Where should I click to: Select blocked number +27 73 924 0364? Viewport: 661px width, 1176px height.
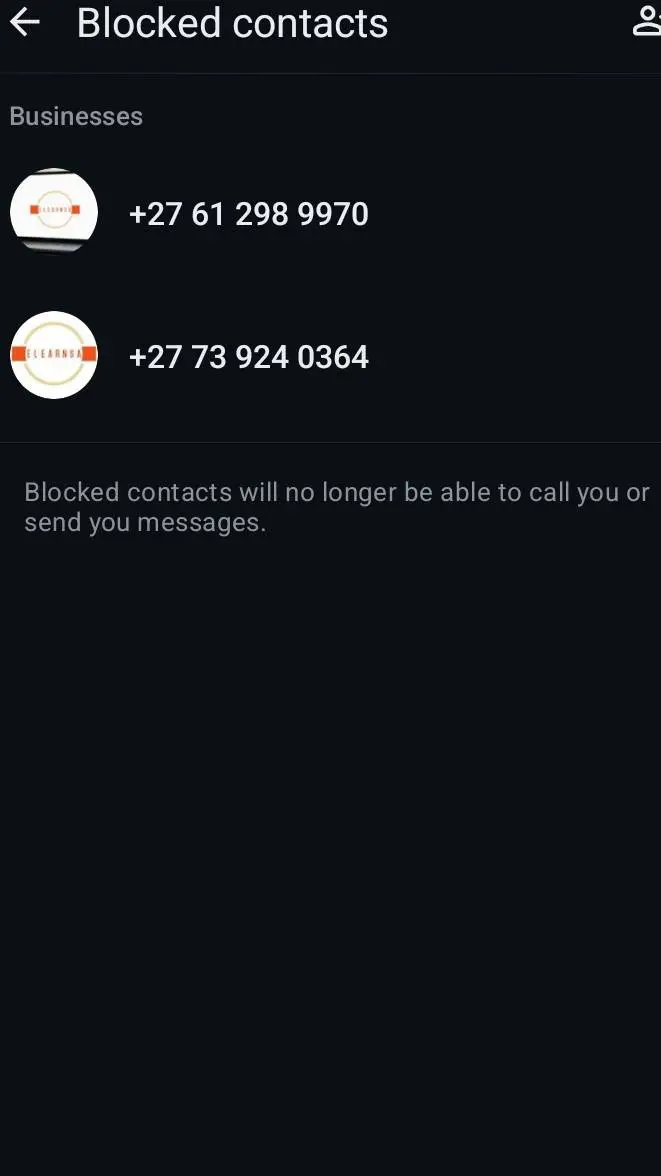coord(249,357)
